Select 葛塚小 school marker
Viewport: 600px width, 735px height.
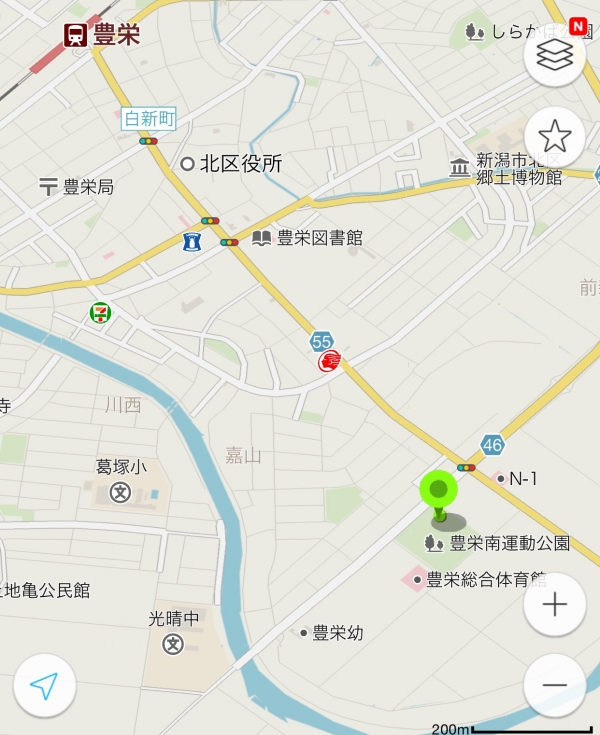pyautogui.click(x=121, y=491)
